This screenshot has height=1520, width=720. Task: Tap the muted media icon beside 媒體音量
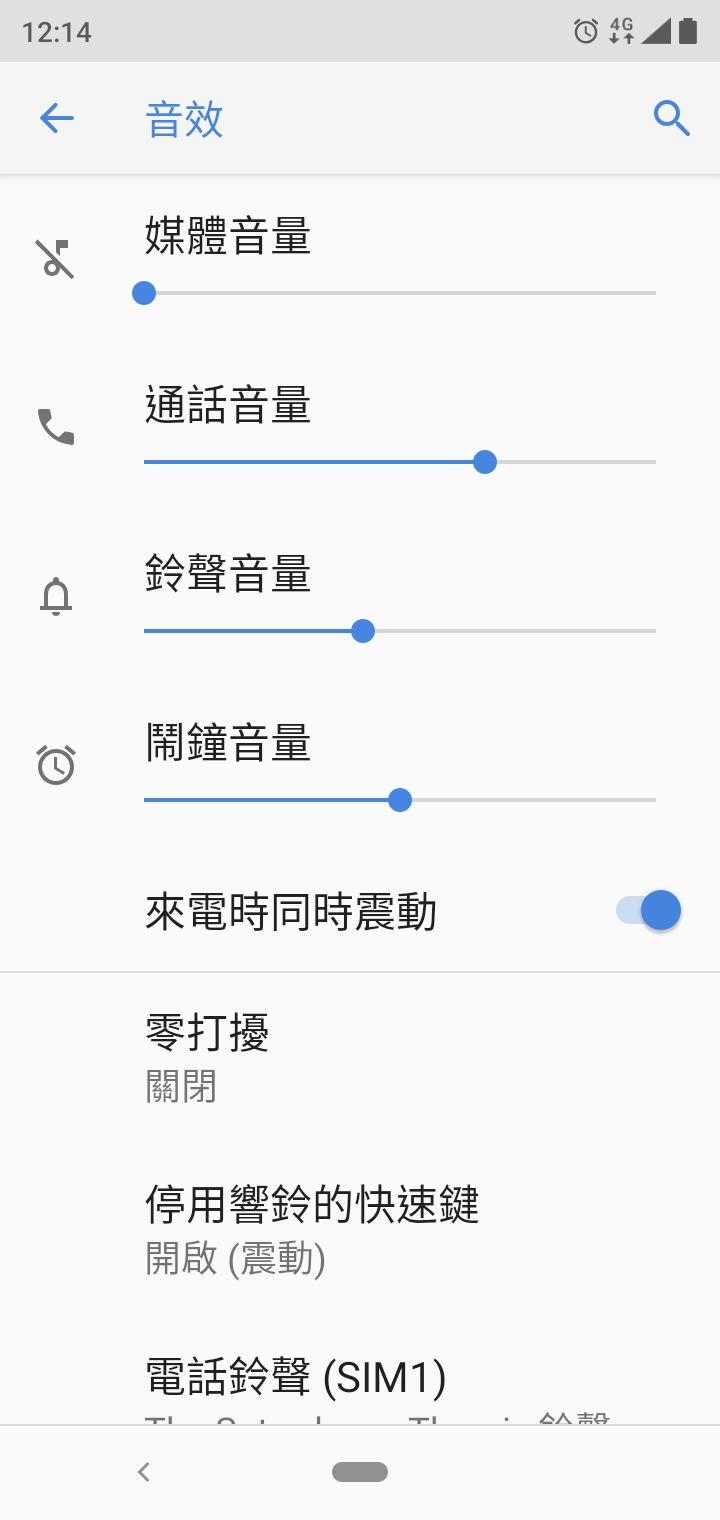click(x=56, y=259)
